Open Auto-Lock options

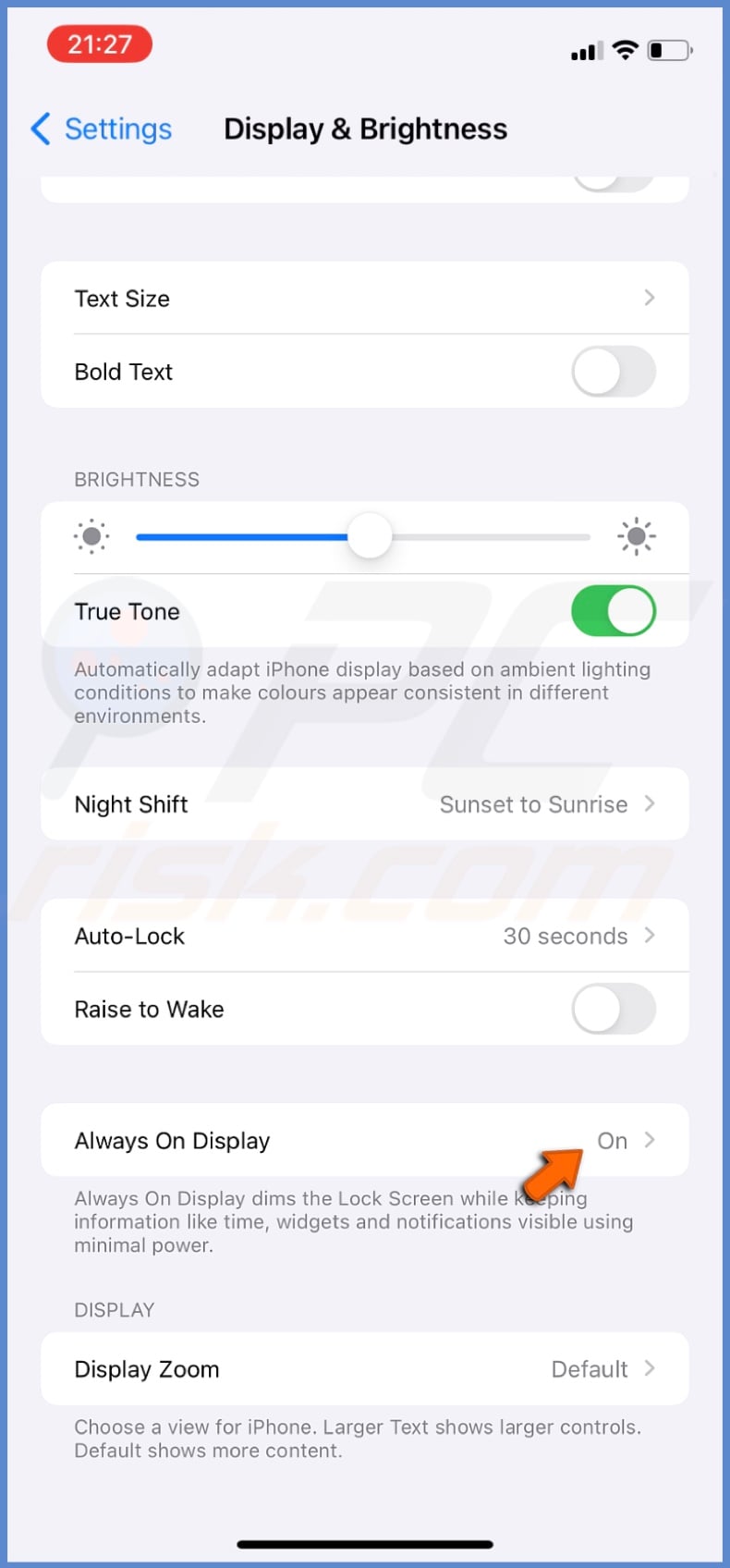(364, 936)
